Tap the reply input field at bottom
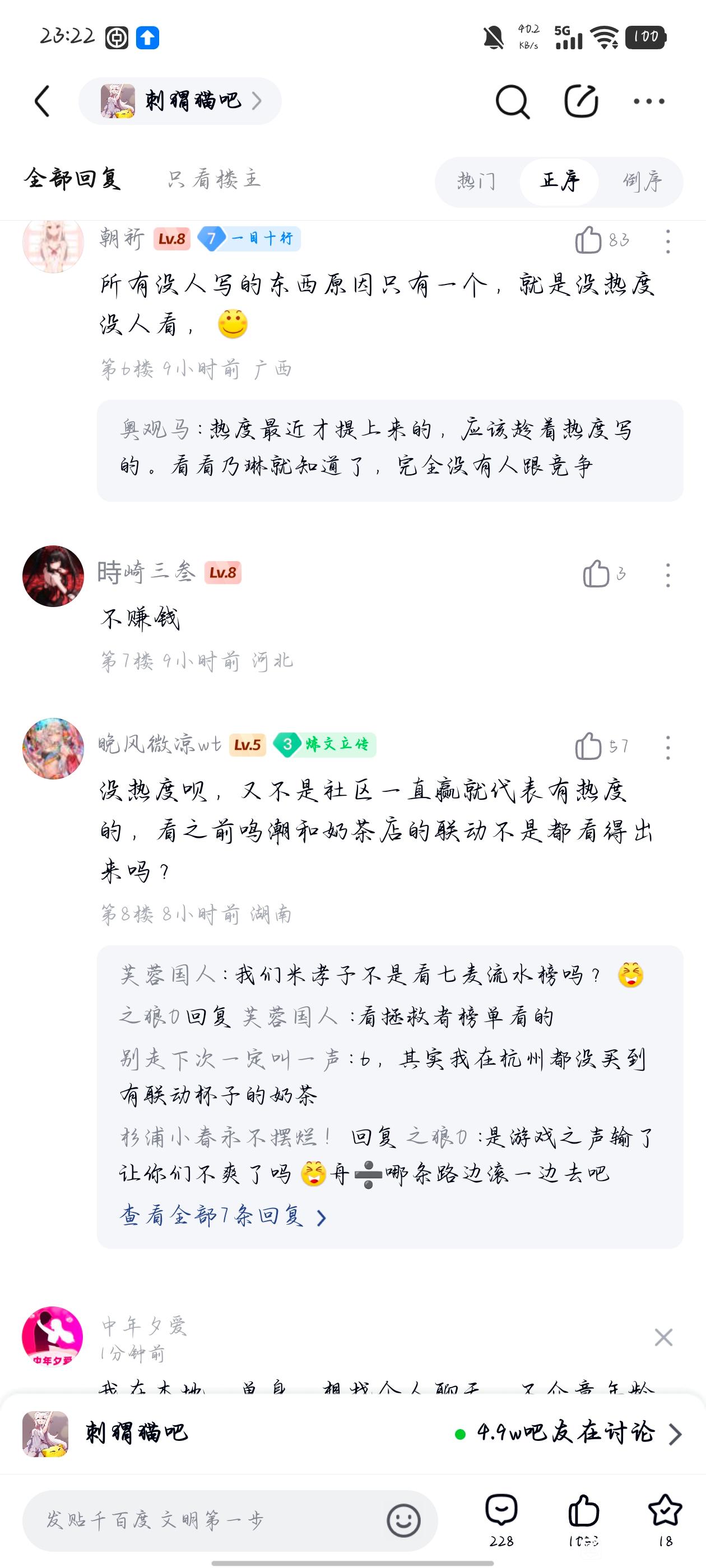The image size is (706, 1568). [201, 1520]
